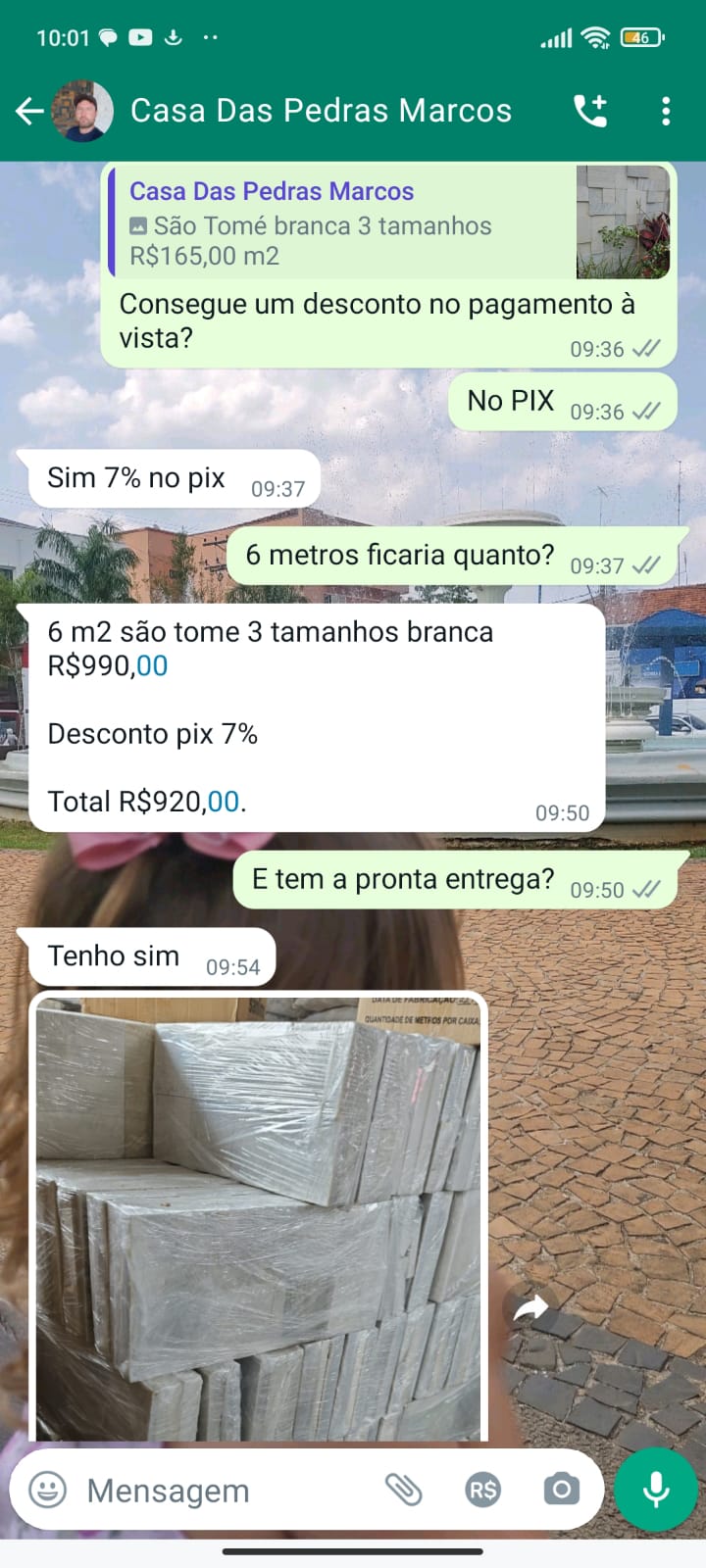
Task: Open the three-dot overflow menu
Action: 667,110
